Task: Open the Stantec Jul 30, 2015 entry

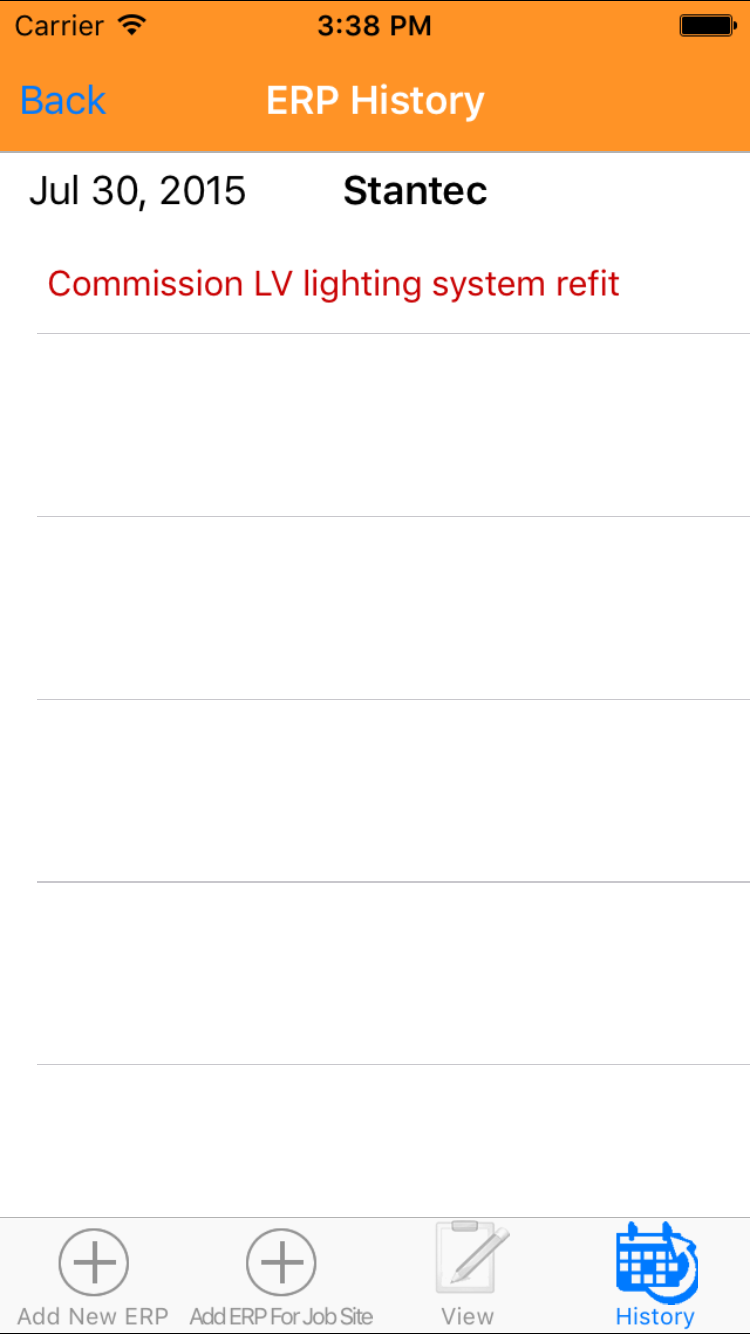Action: (375, 242)
